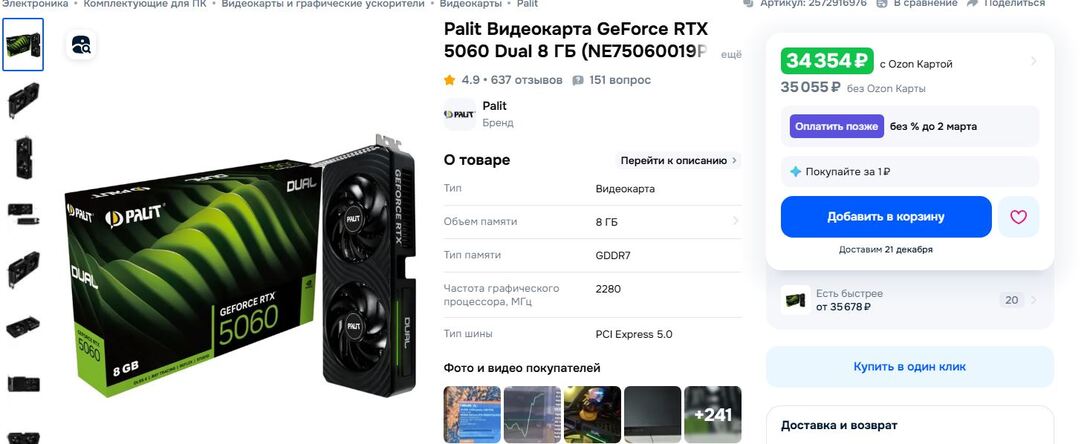Choose the Оплатить позже payment option
Image resolution: width=1090 pixels, height=444 pixels.
tap(836, 126)
